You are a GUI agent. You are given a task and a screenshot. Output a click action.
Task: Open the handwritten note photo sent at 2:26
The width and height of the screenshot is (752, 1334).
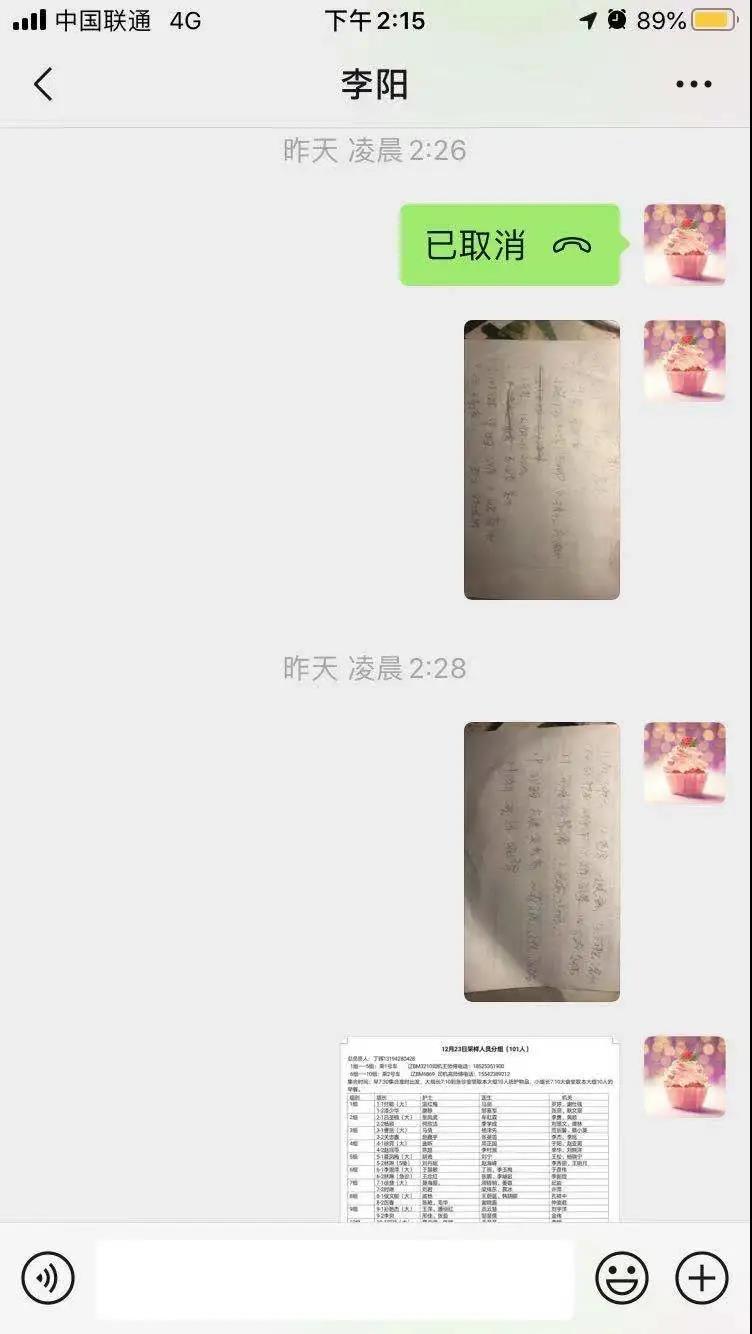tap(541, 459)
